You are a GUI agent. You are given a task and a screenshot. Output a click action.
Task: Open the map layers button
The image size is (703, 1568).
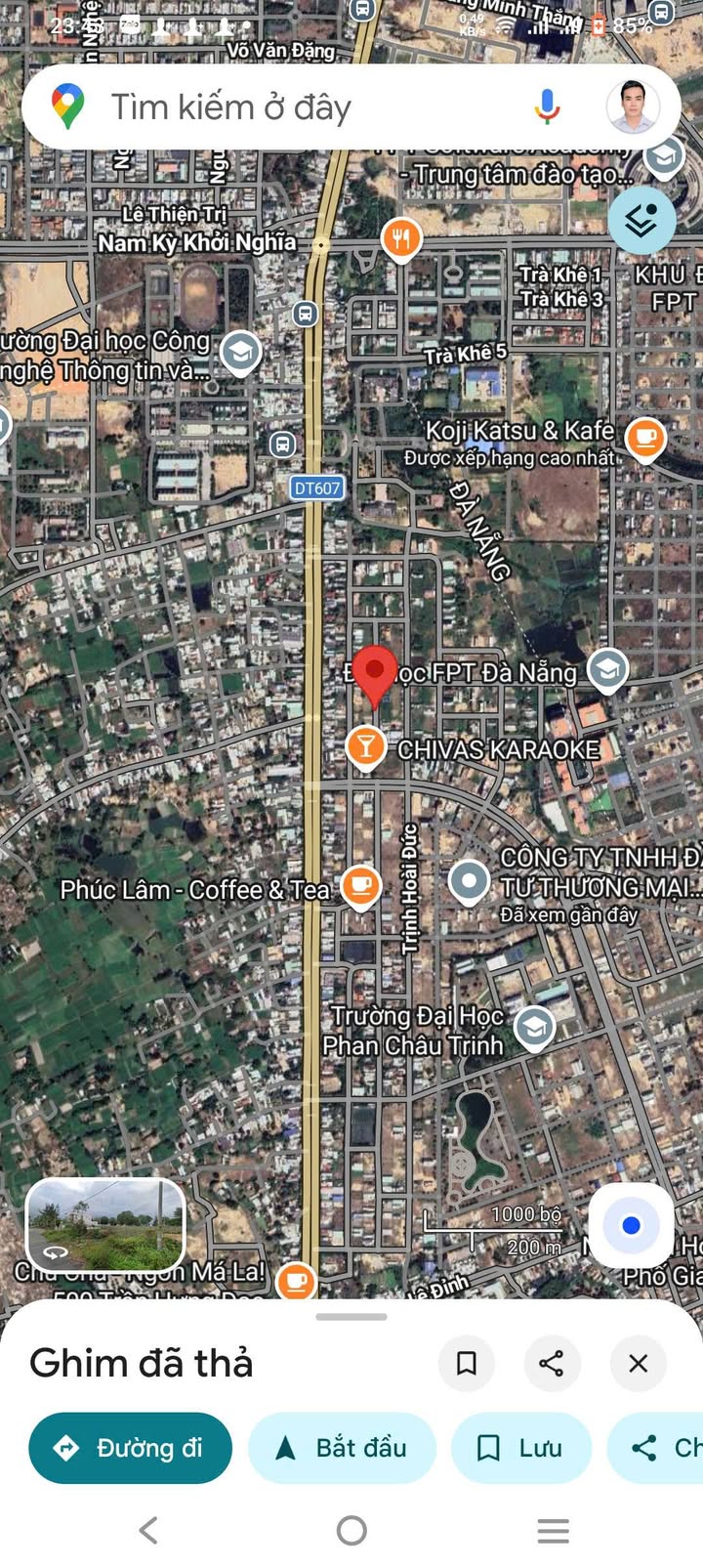click(x=641, y=221)
